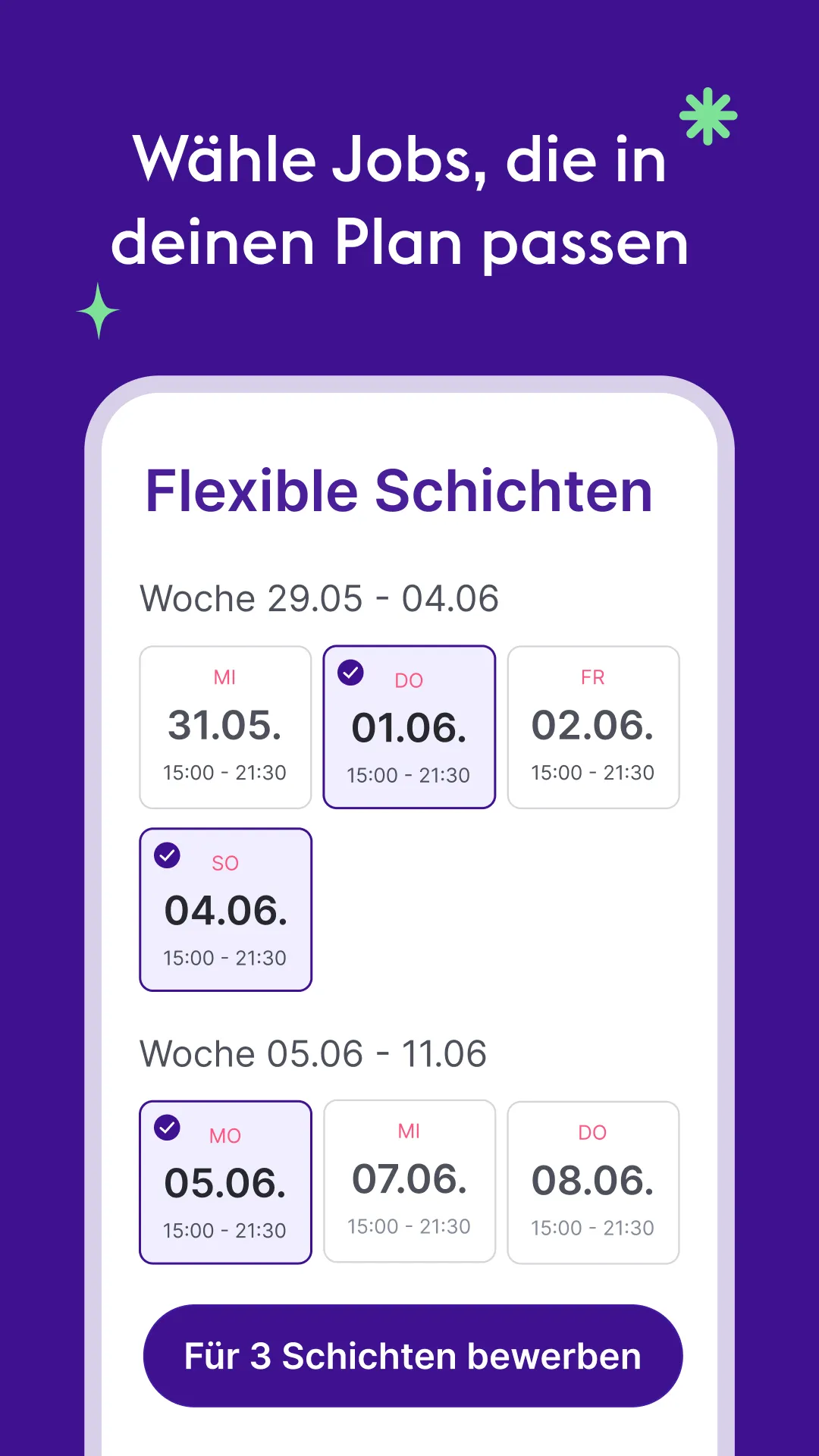
Task: Click the MO weekday label on 05.06
Action: click(x=224, y=1137)
